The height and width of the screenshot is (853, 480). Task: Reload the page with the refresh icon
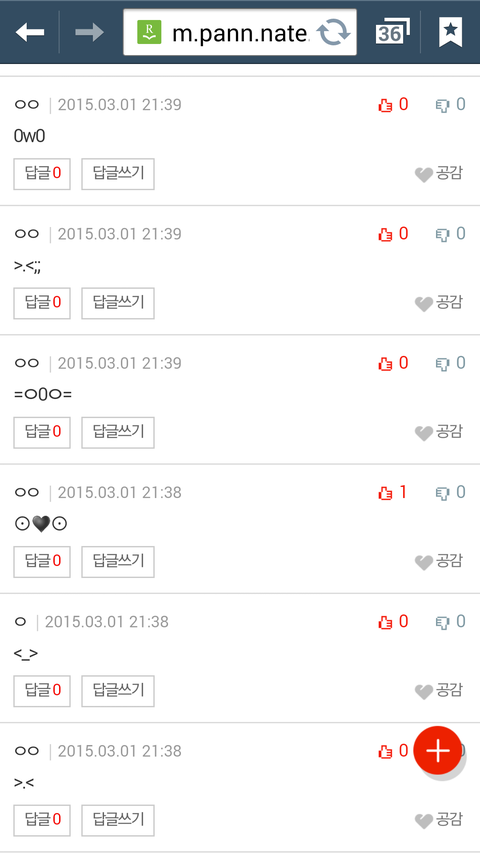pos(334,33)
